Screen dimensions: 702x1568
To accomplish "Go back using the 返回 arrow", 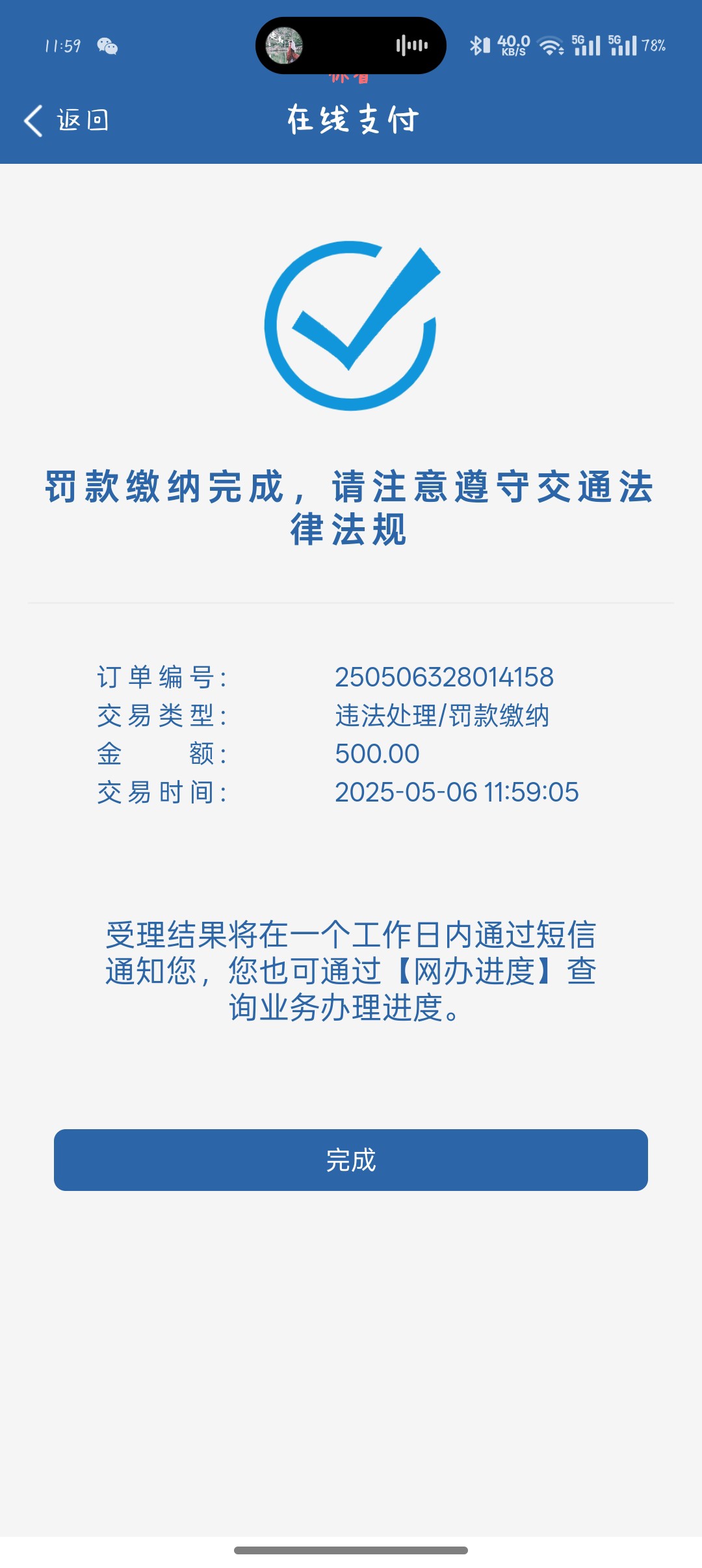I will pyautogui.click(x=66, y=120).
